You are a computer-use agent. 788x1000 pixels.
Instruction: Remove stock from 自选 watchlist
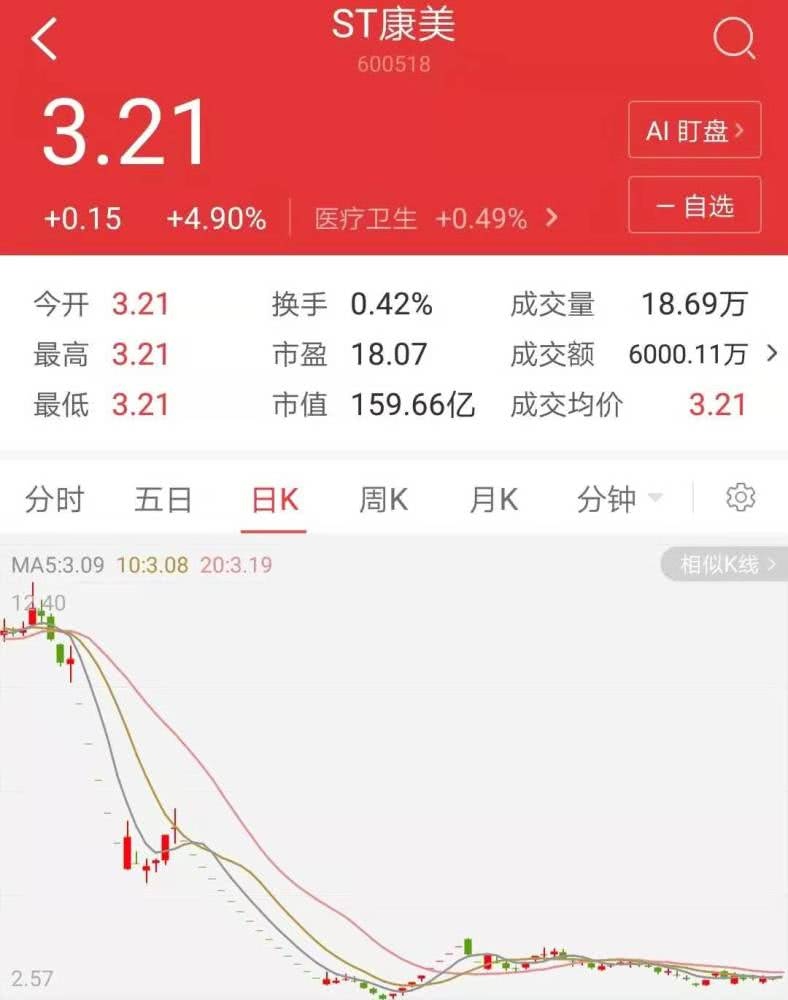(x=694, y=206)
